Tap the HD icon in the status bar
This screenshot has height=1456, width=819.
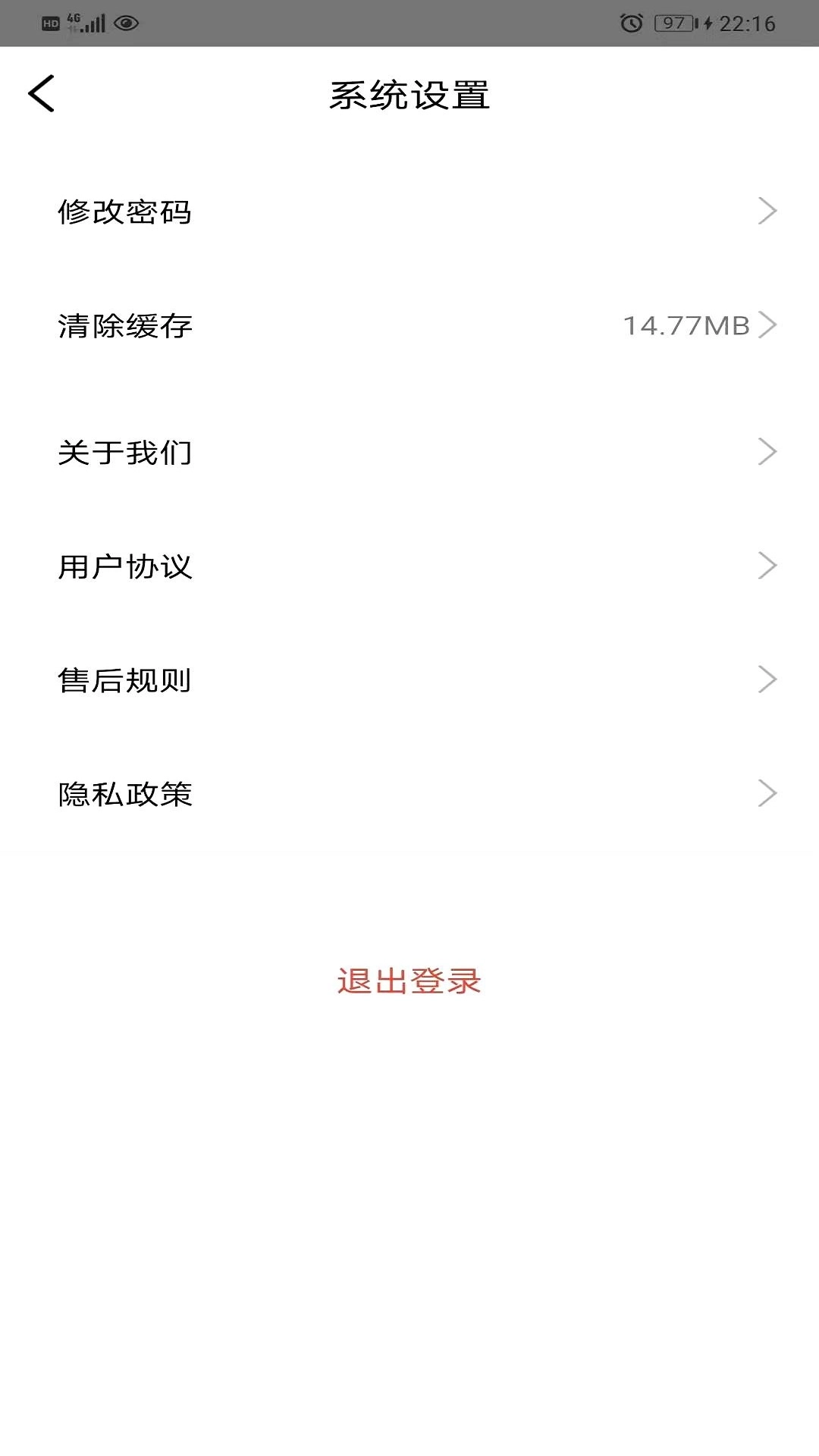[x=50, y=23]
